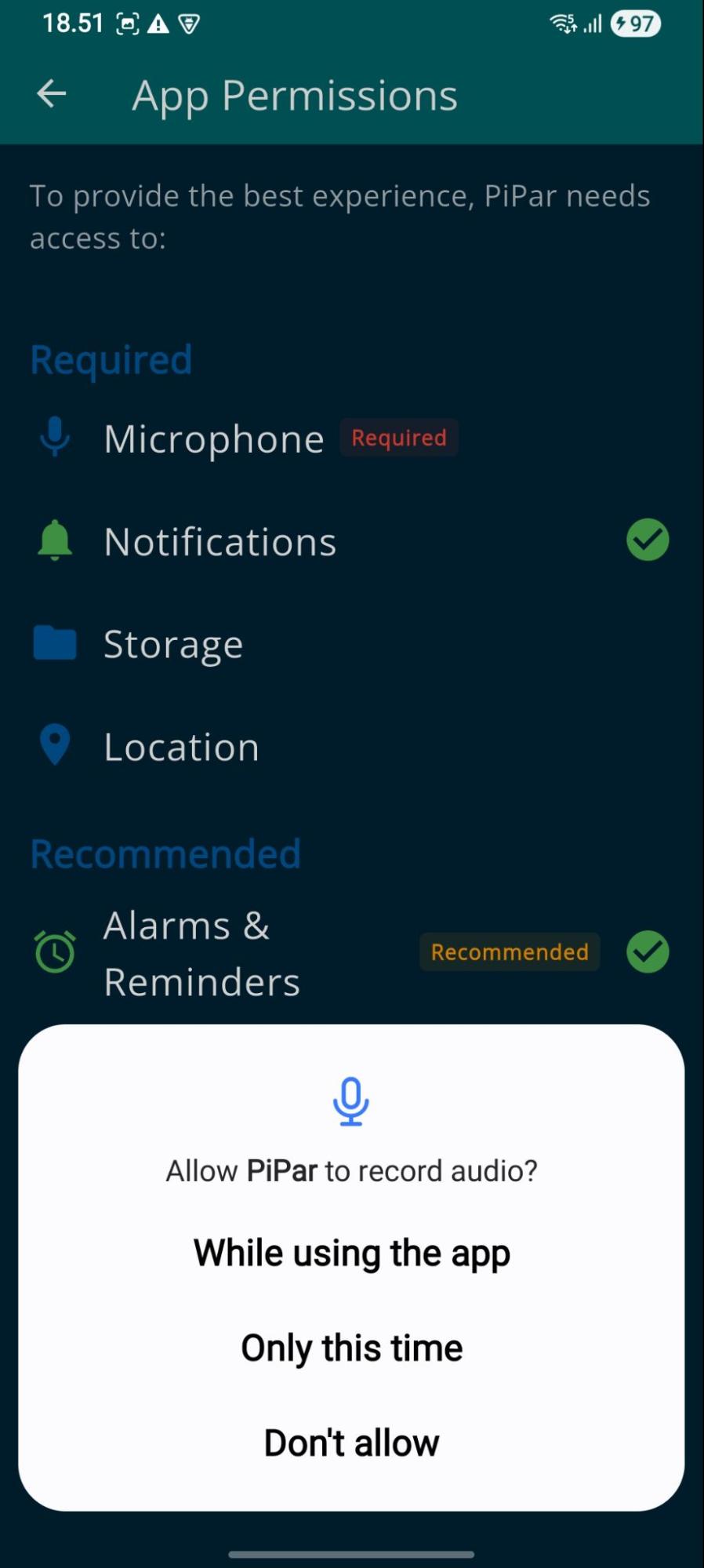Screen dimensions: 704x1568
Task: Click the navigation handle at screen bottom
Action: tap(351, 1553)
